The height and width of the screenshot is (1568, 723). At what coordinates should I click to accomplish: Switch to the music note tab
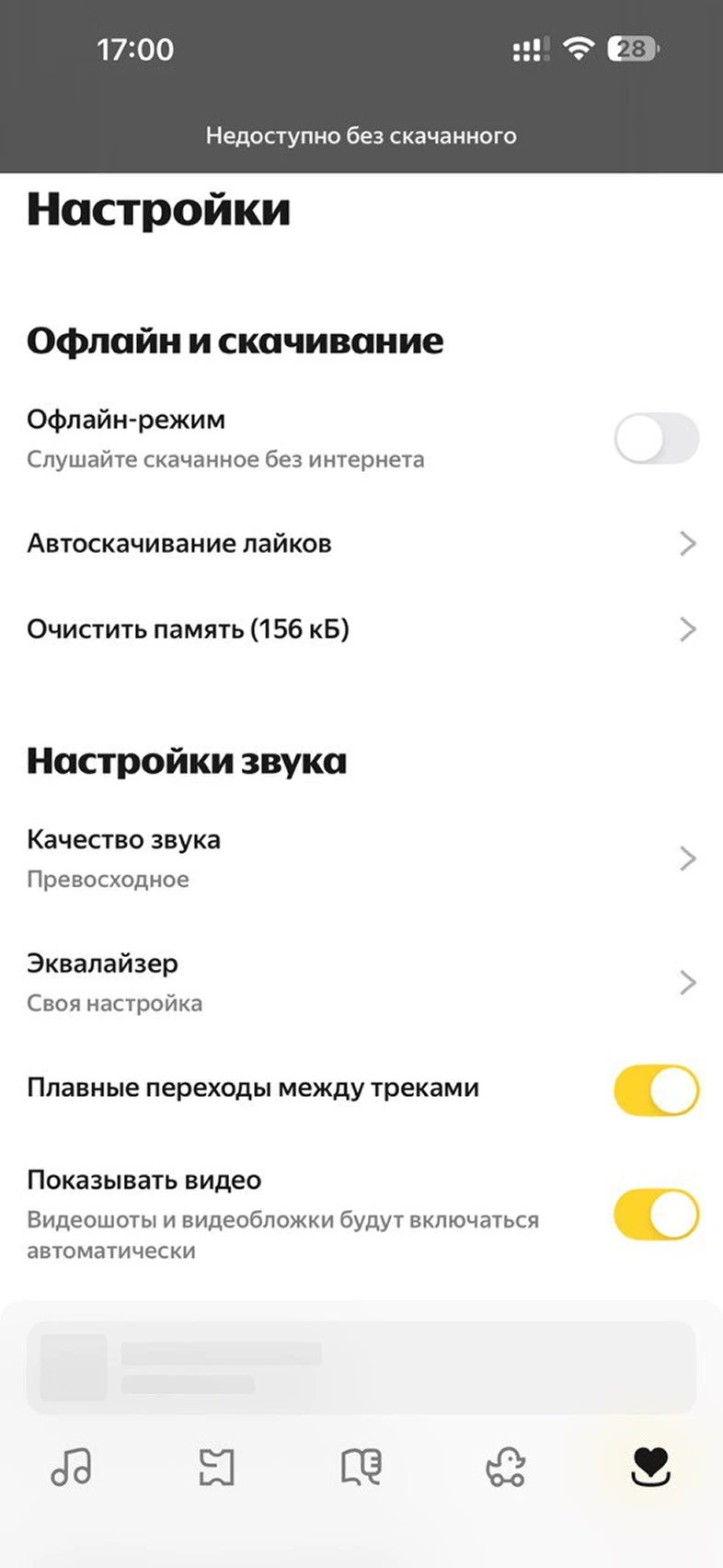(72, 1467)
